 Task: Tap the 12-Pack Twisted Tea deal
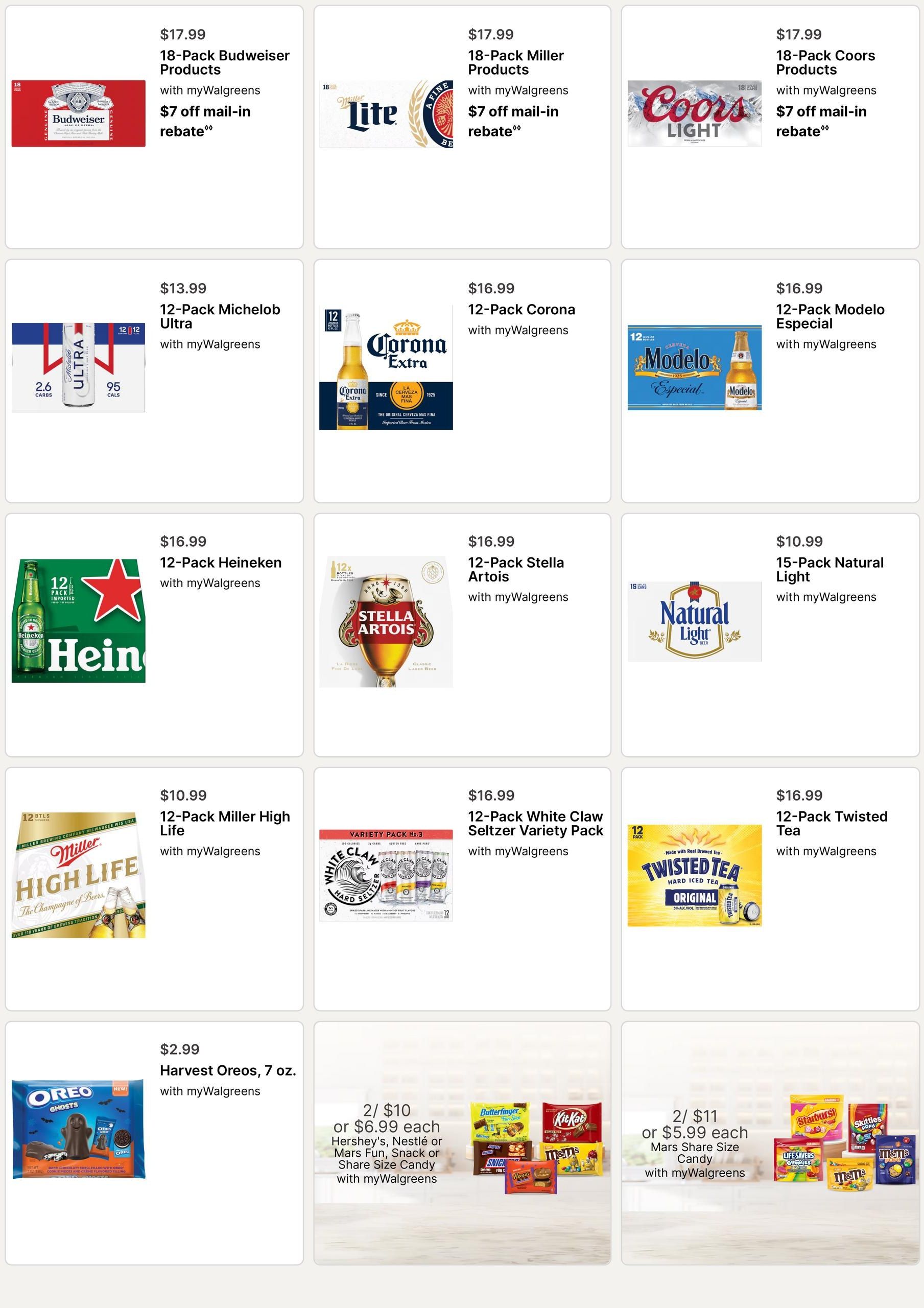pos(770,889)
